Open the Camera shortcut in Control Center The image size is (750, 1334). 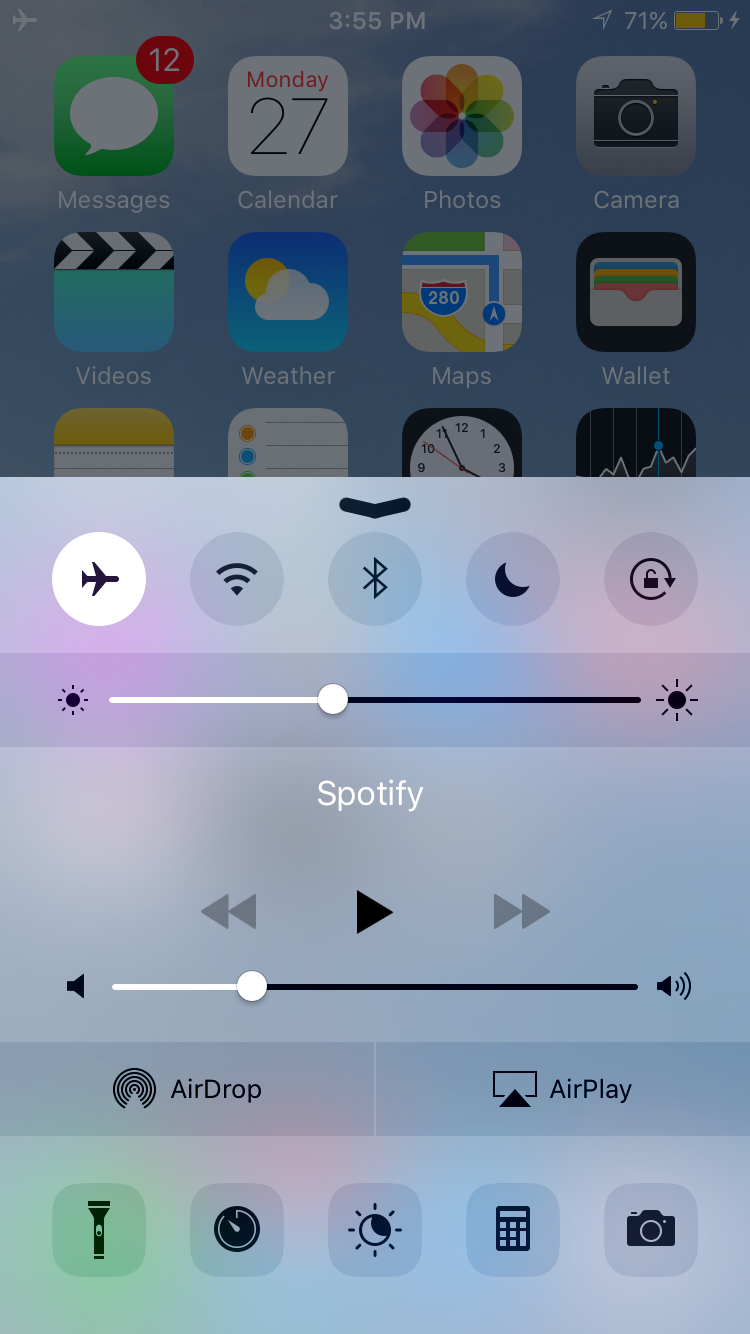click(x=651, y=1229)
